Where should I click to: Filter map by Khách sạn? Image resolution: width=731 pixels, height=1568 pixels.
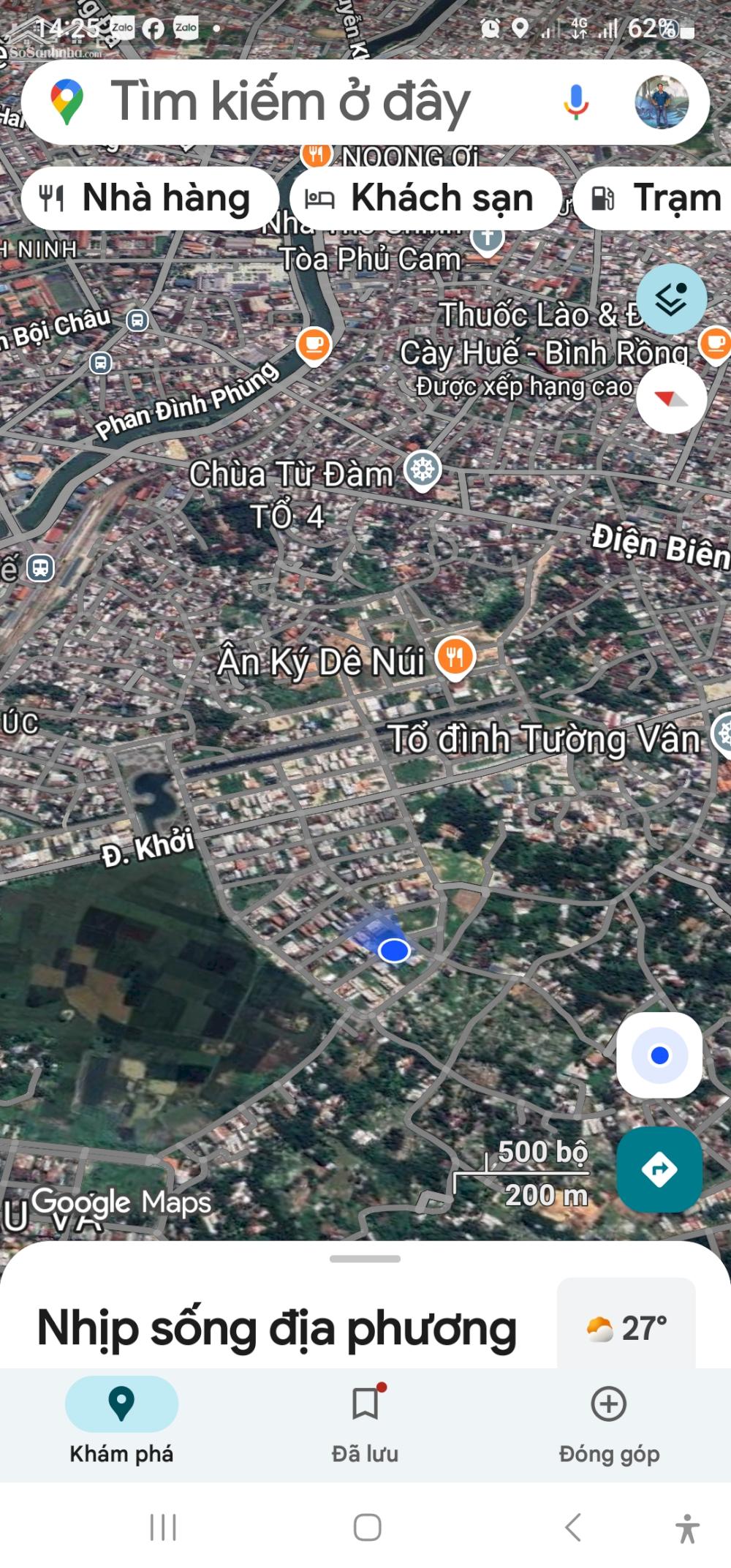point(426,197)
